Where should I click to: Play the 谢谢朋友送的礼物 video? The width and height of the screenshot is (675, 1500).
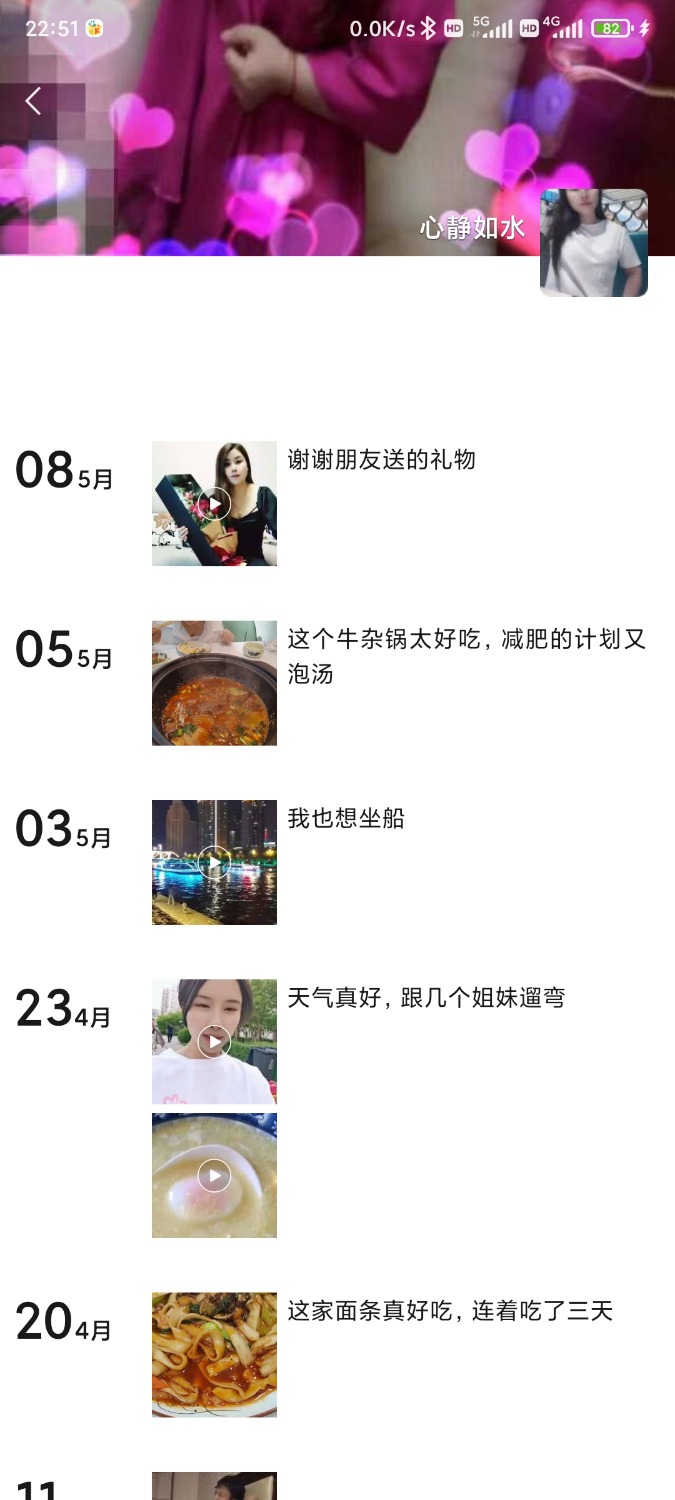pos(214,504)
